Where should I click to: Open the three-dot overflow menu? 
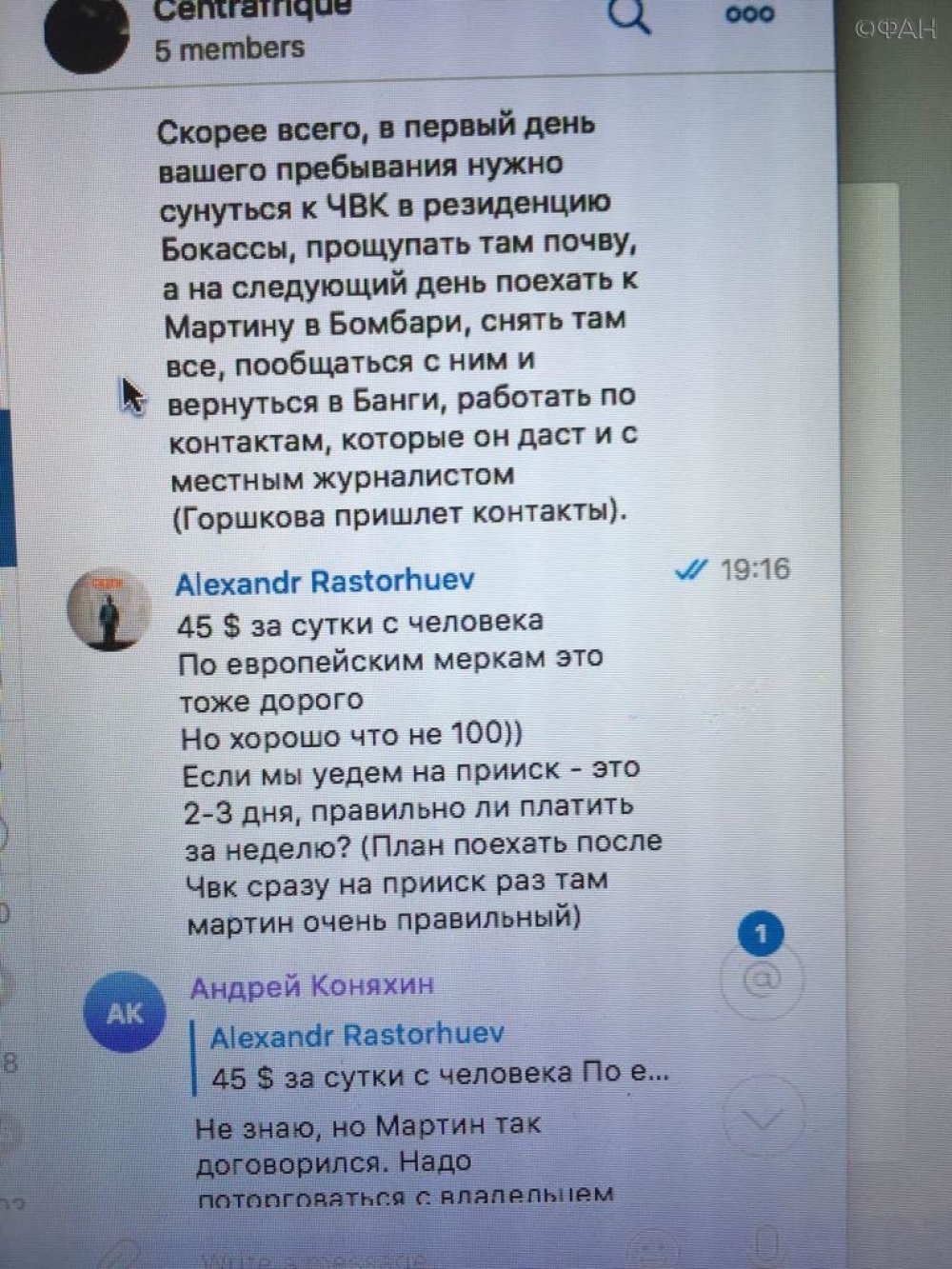pyautogui.click(x=750, y=15)
